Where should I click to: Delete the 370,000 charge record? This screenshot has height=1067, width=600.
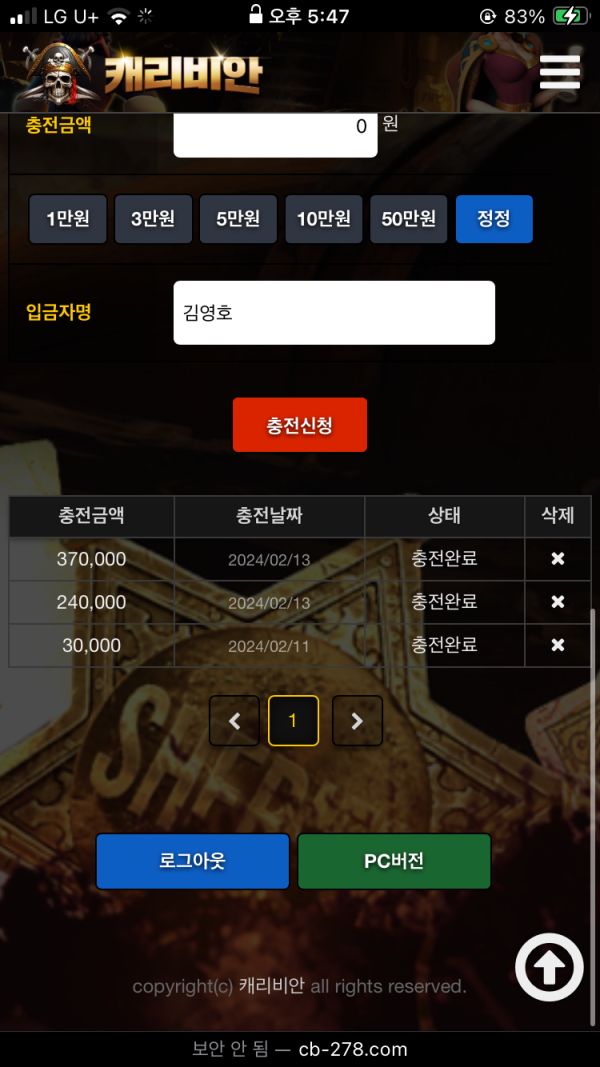coord(558,559)
